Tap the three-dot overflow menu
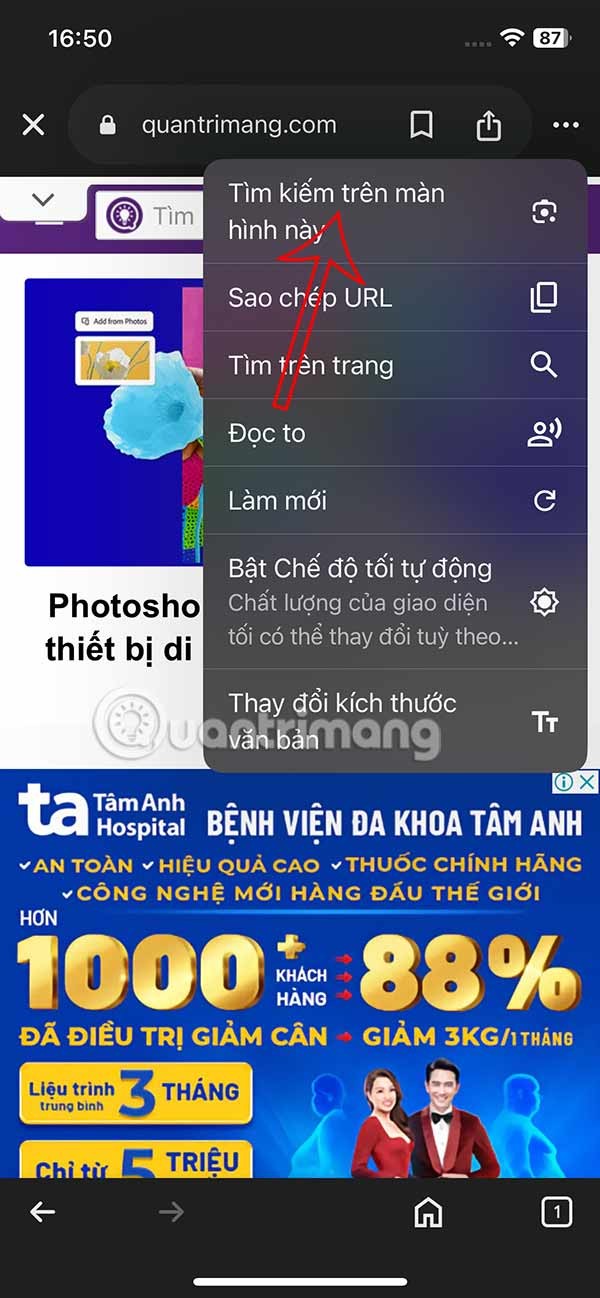 point(565,125)
